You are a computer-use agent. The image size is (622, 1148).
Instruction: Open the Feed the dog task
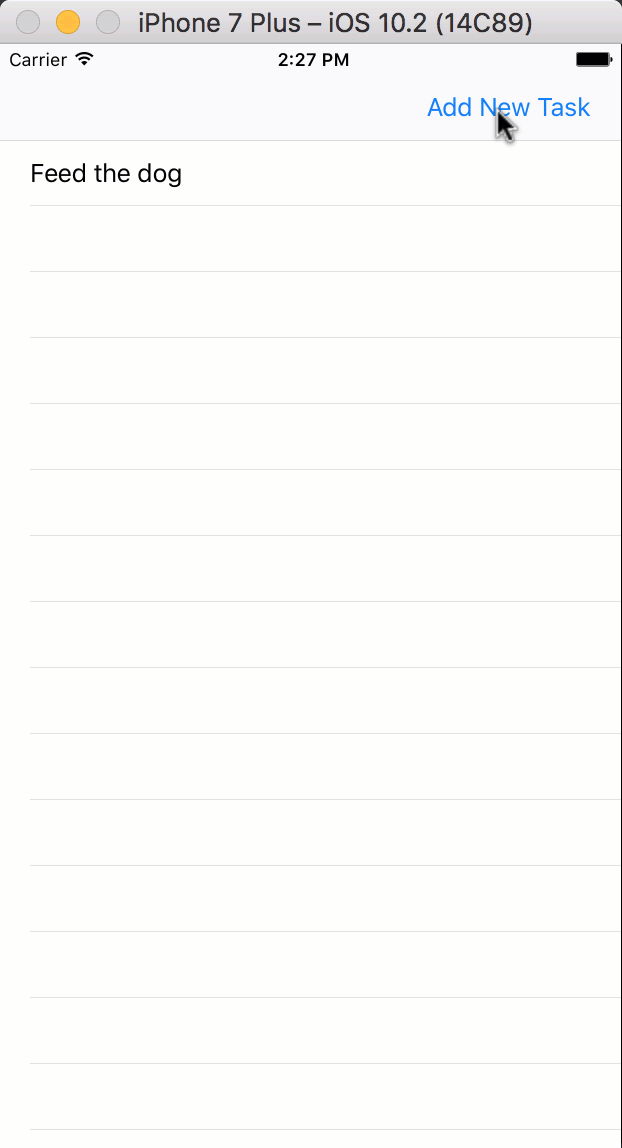(x=107, y=174)
